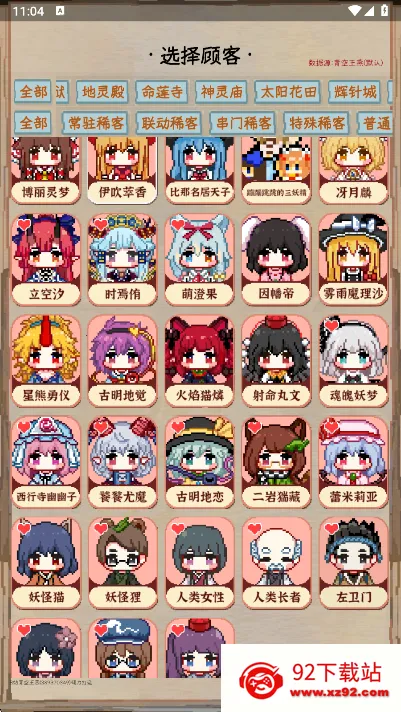Viewport: 401px width, 712px height.
Task: Pick customer 西行寺幽幽子
Action: pos(46,462)
